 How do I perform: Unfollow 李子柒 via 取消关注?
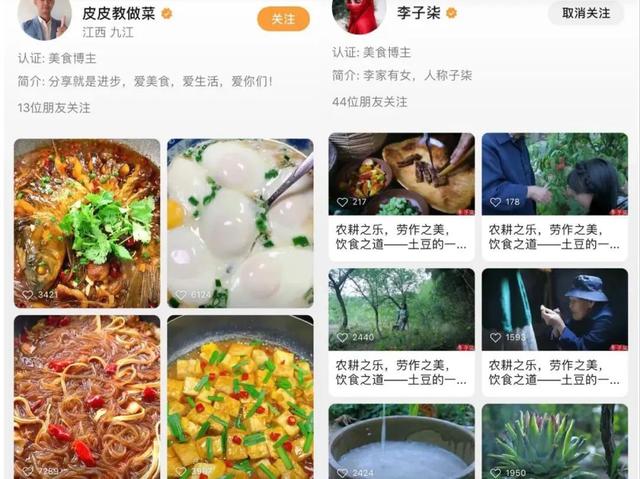pos(585,13)
